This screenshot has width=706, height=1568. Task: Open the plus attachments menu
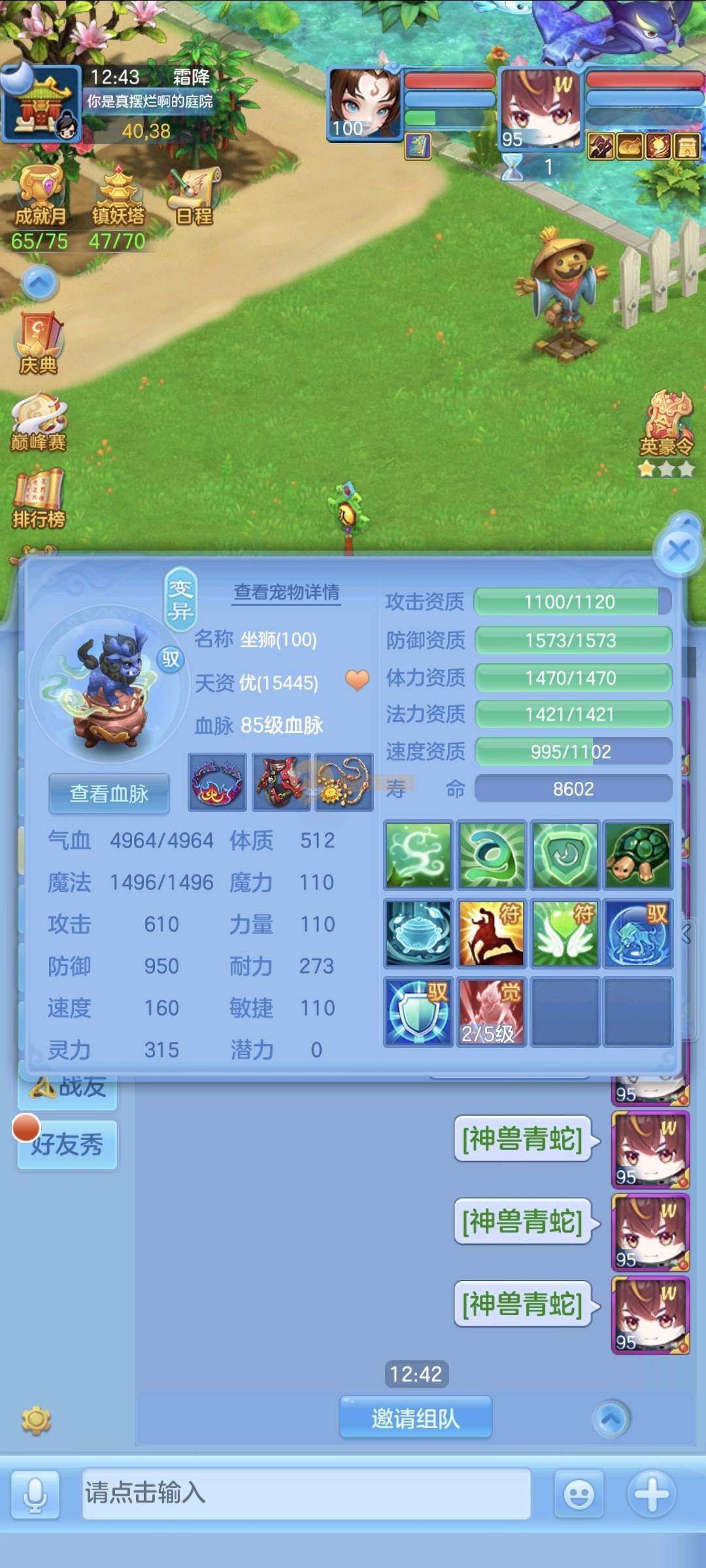point(652,1493)
